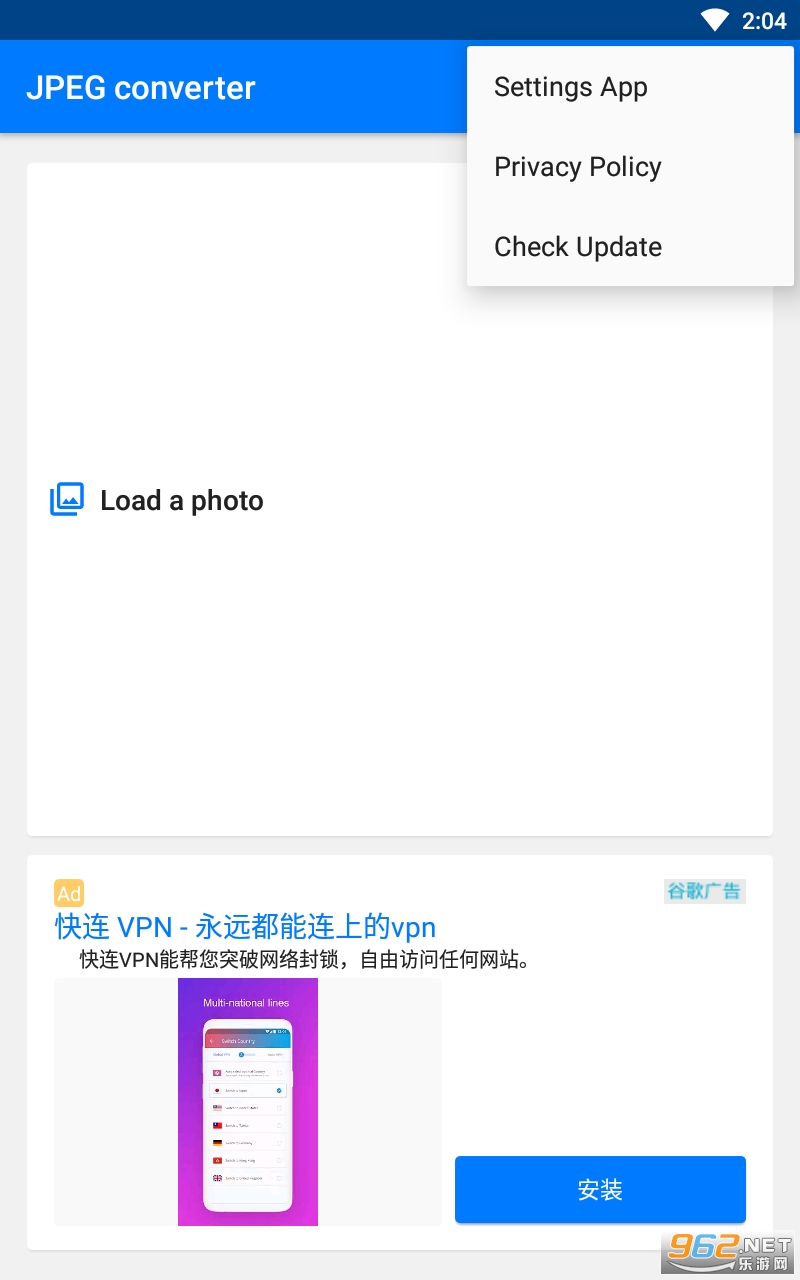Tap the blue 安装 install button

(600, 1189)
